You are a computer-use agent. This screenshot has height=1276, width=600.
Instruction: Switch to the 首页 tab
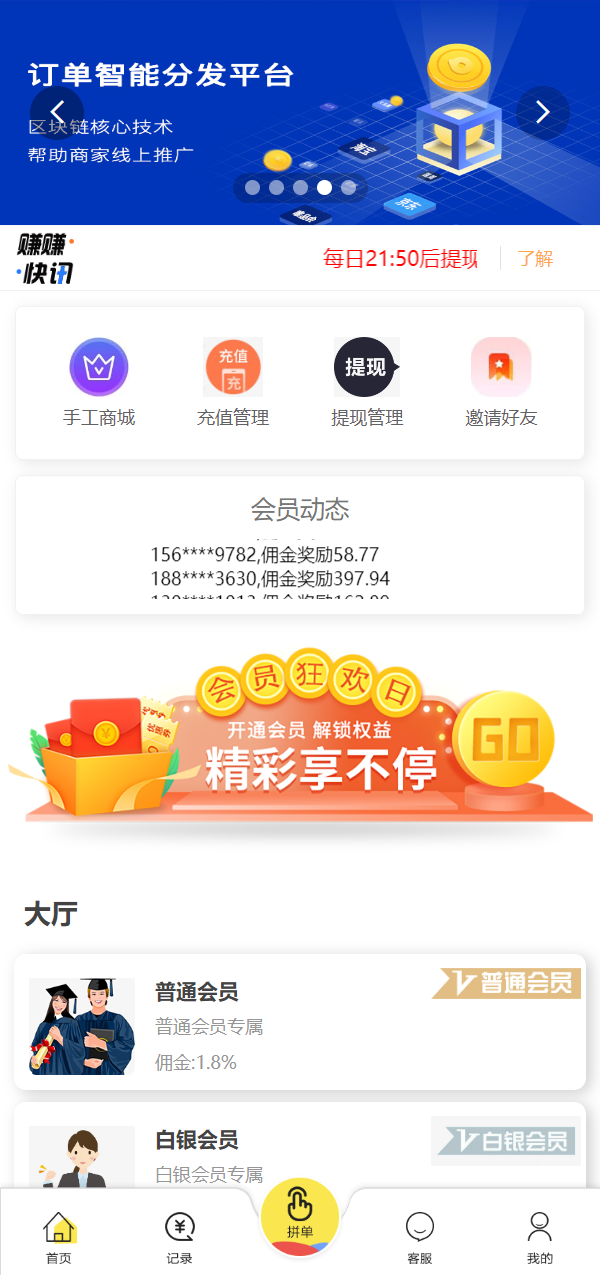click(x=59, y=1238)
